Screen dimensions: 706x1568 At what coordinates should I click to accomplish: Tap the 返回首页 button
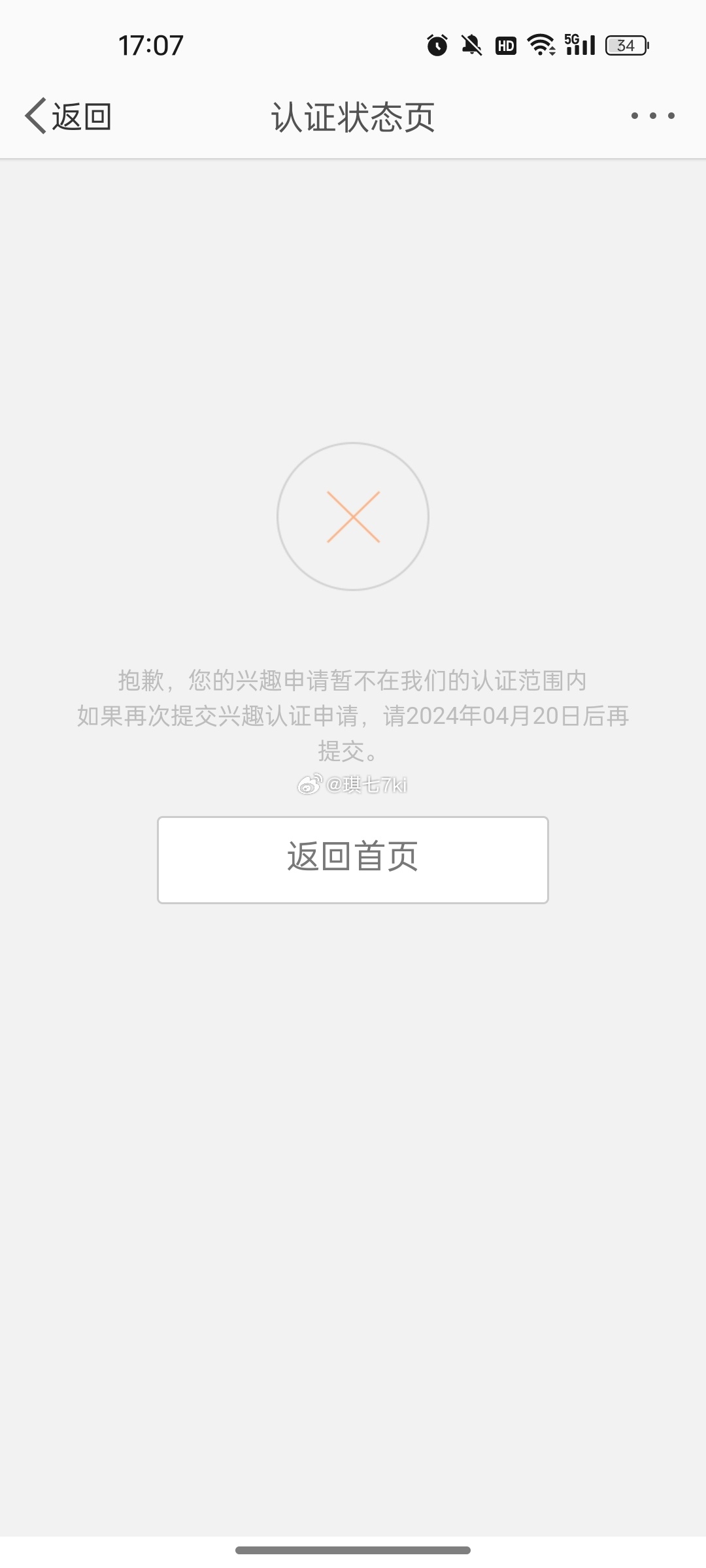pyautogui.click(x=352, y=860)
